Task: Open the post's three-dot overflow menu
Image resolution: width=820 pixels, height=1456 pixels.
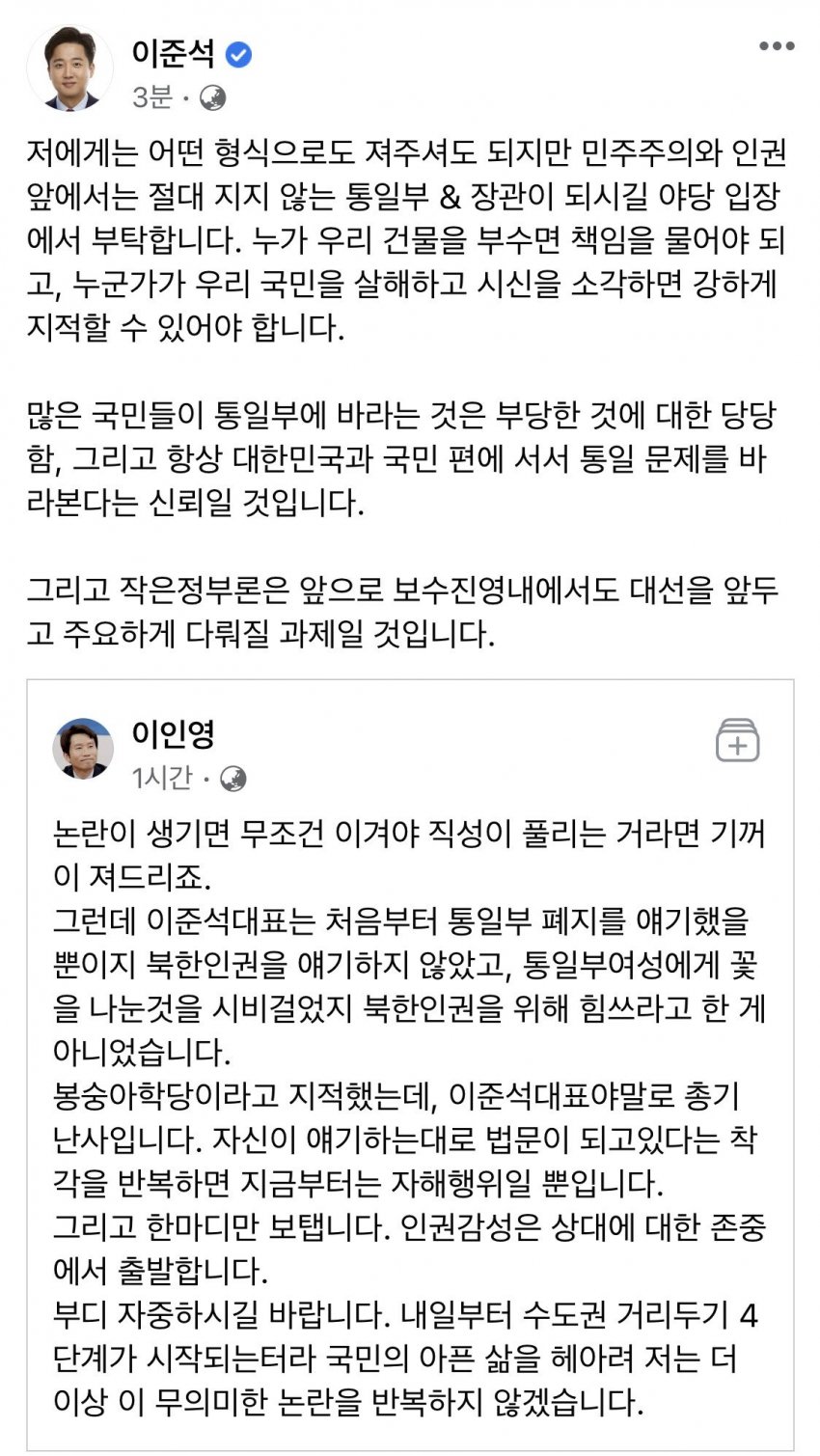Action: 776,47
